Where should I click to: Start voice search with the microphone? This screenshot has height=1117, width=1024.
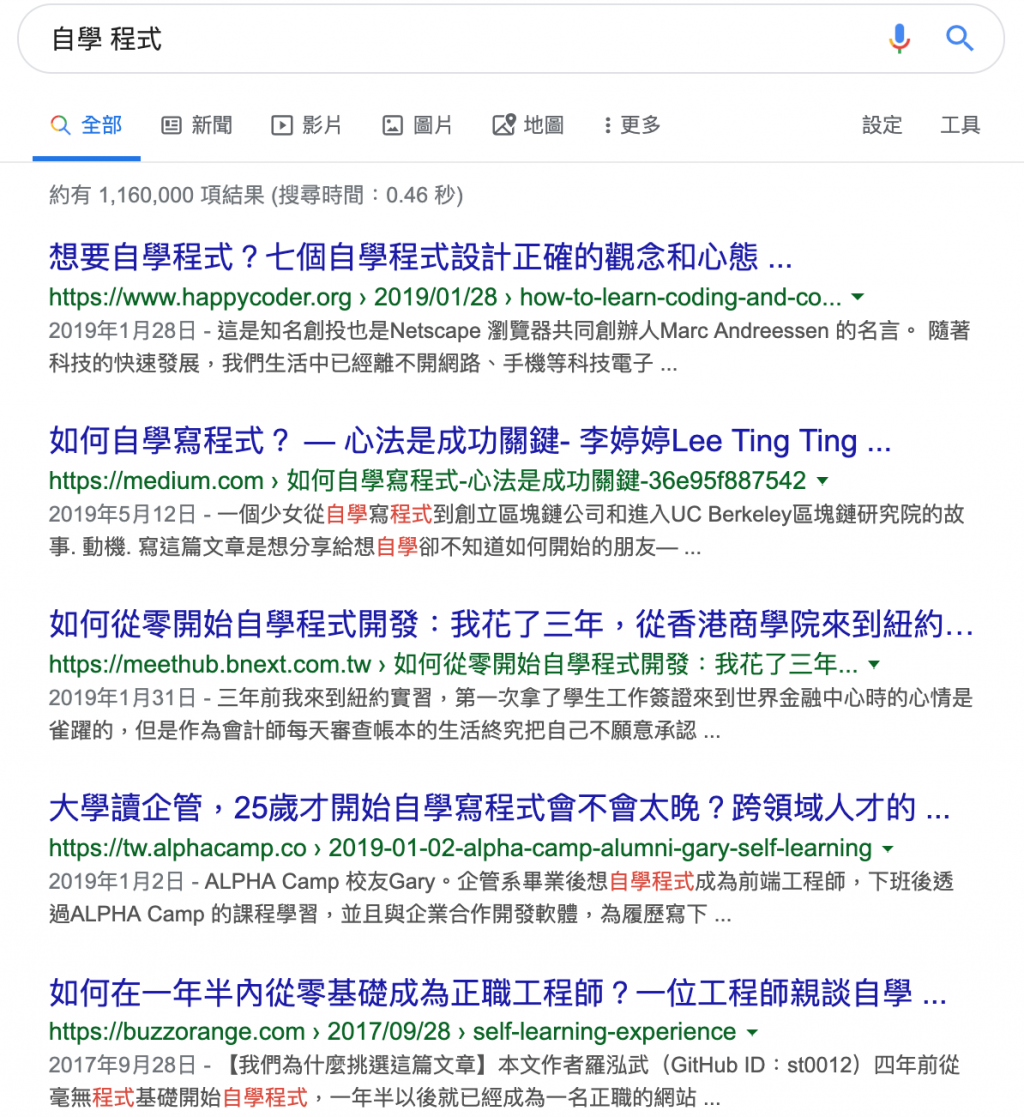pos(899,39)
